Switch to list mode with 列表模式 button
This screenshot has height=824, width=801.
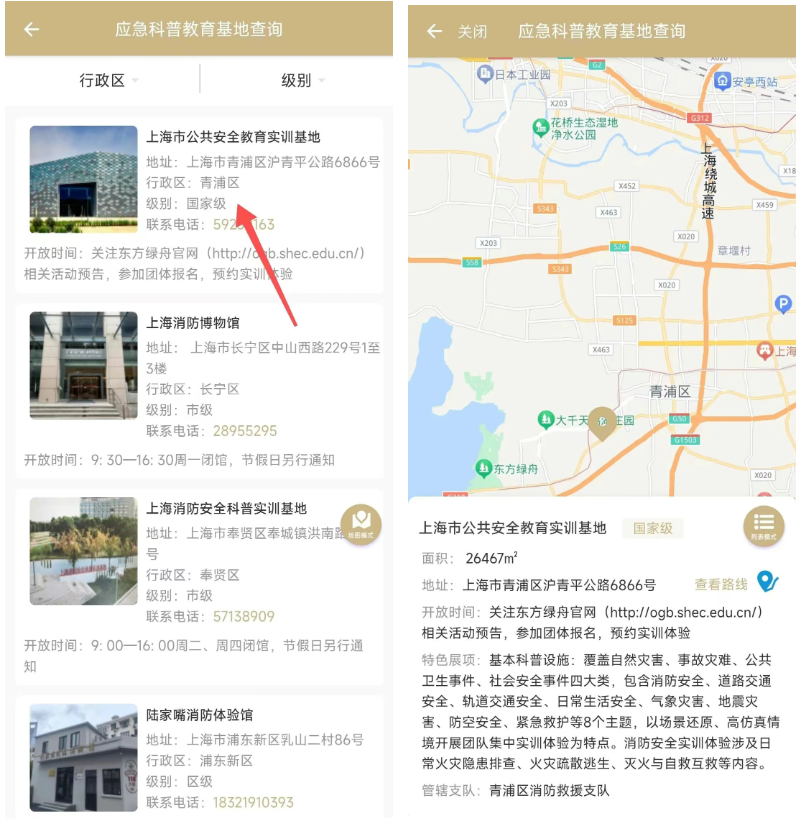click(x=764, y=525)
